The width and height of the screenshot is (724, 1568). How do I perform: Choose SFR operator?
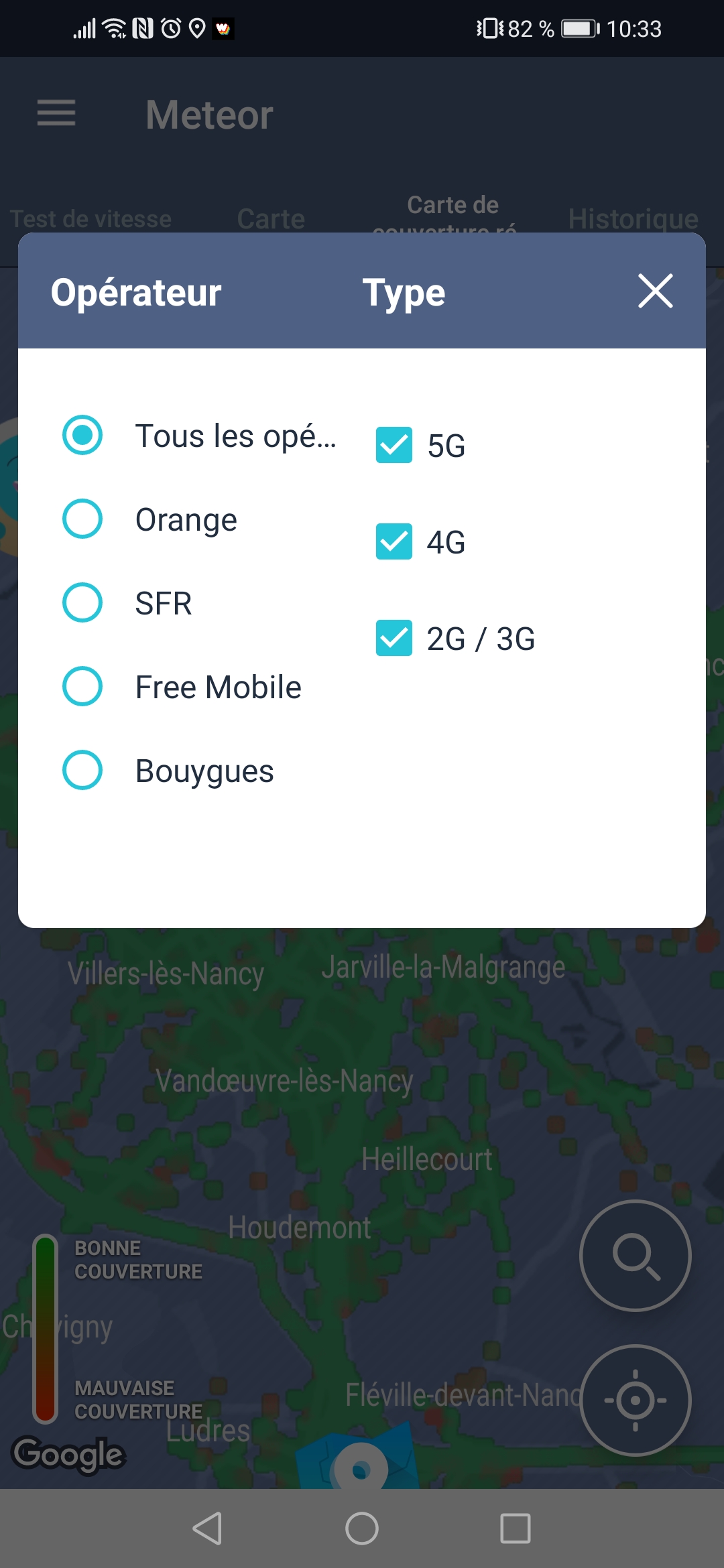[82, 602]
